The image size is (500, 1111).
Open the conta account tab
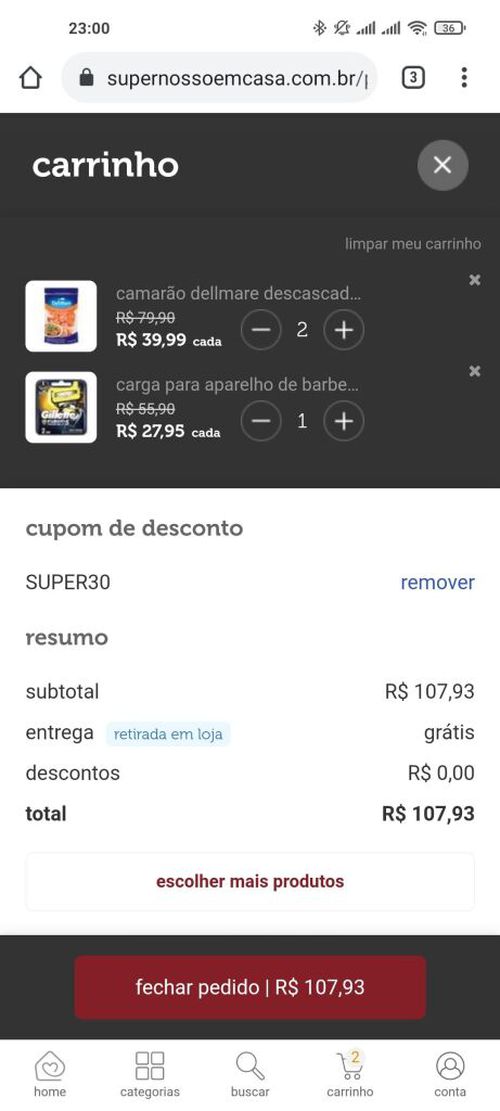(450, 1074)
